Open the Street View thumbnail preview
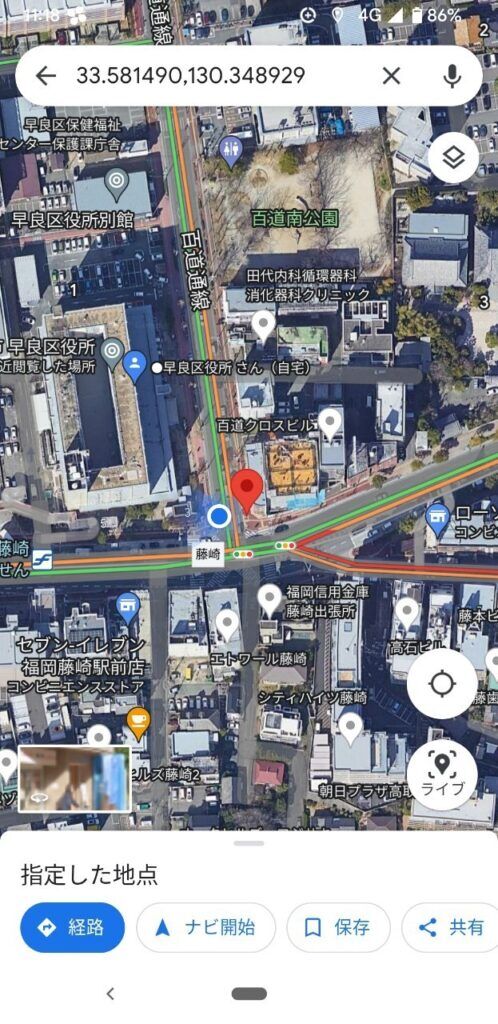 point(74,778)
